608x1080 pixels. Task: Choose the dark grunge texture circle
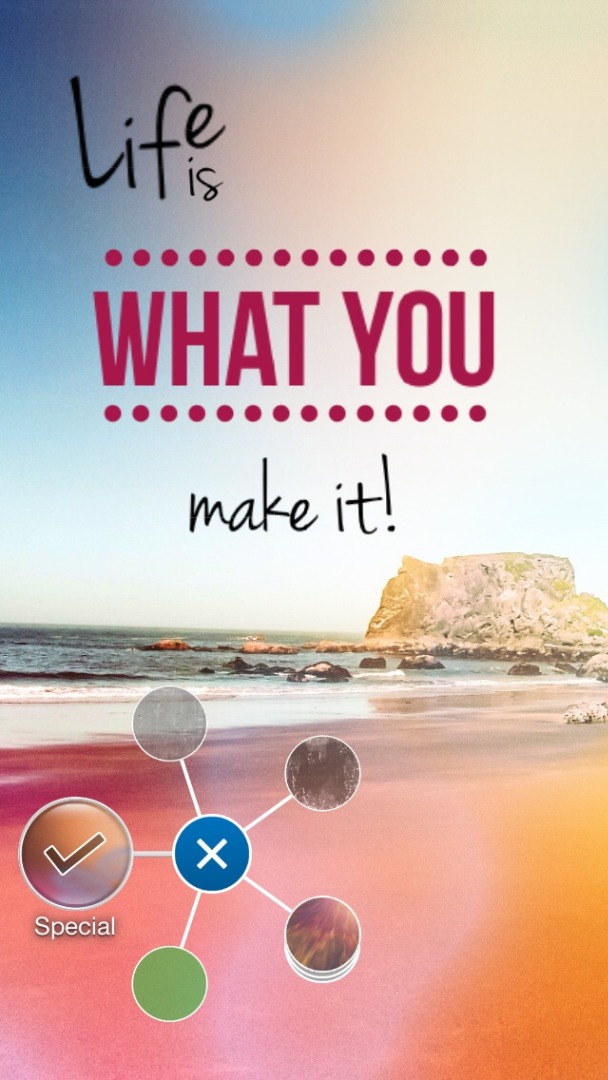322,773
